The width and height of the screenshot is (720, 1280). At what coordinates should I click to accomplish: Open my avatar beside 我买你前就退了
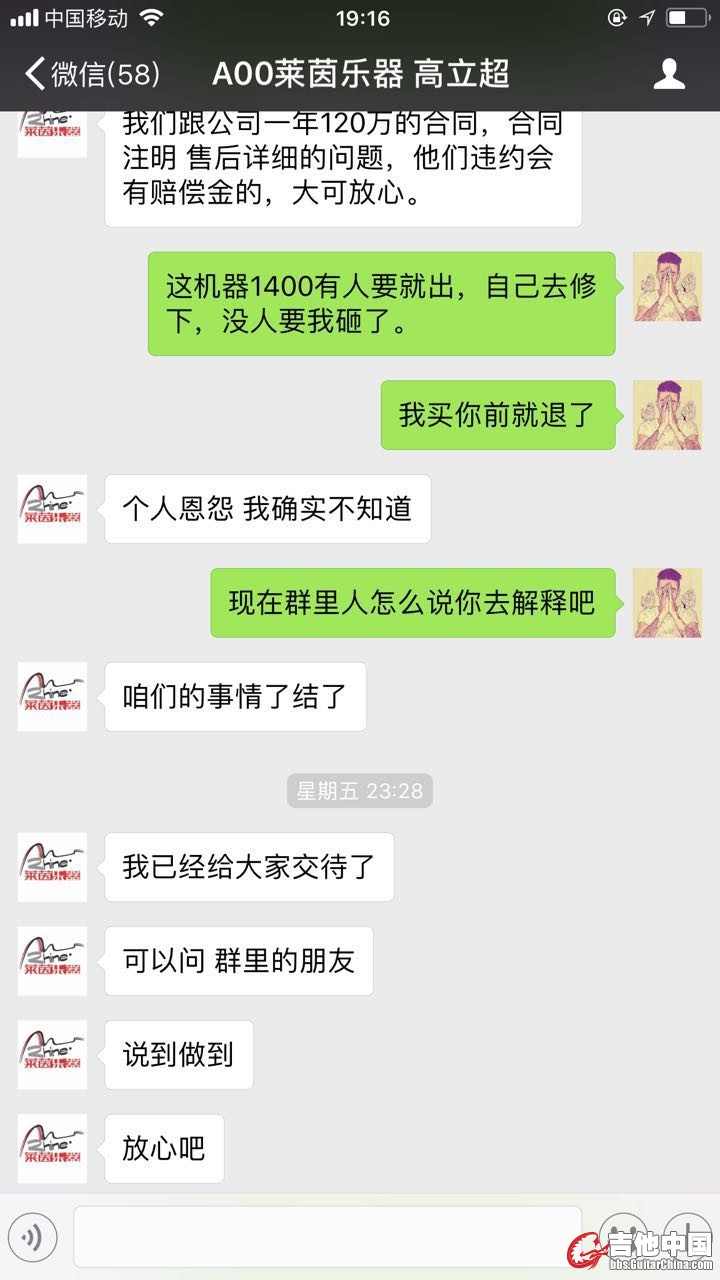[x=667, y=415]
